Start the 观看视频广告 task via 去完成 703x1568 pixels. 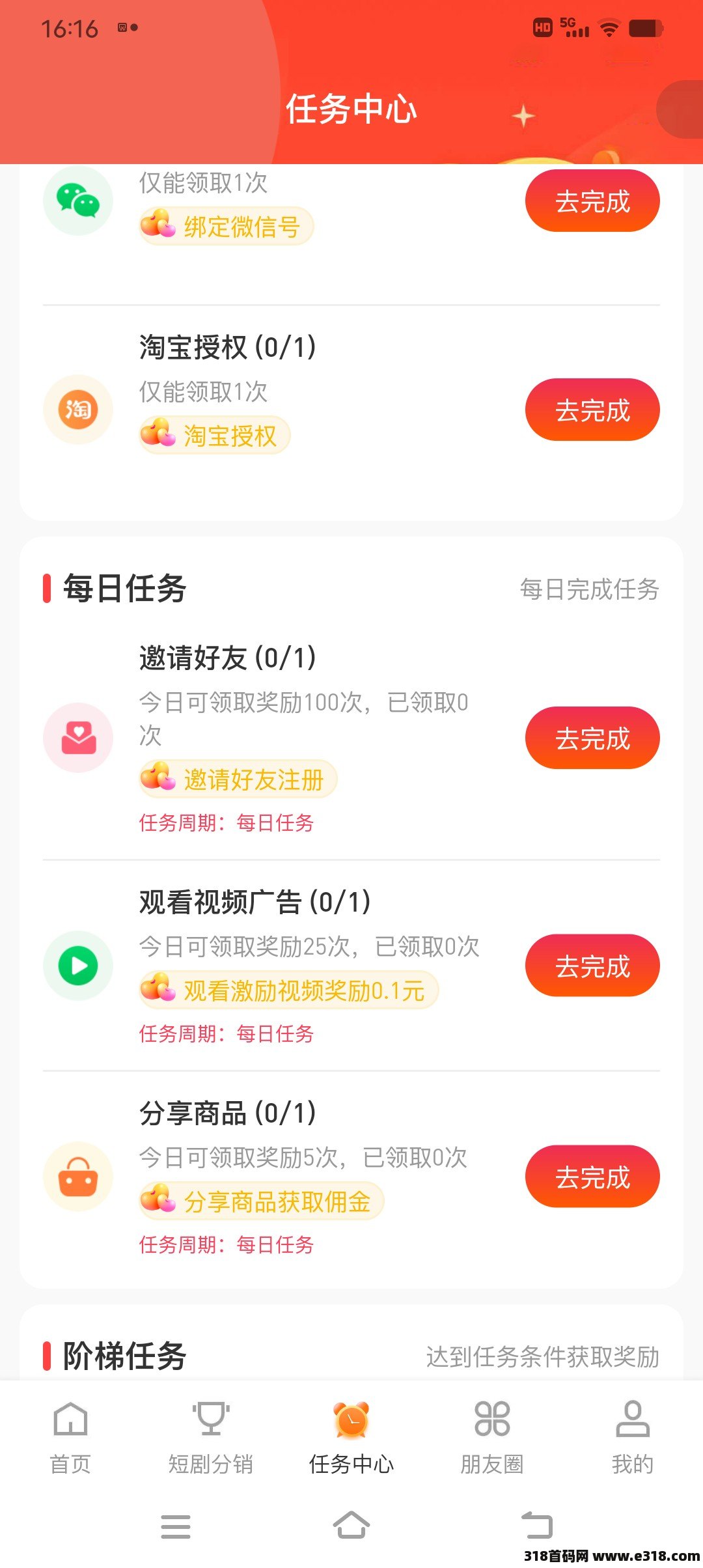click(592, 966)
